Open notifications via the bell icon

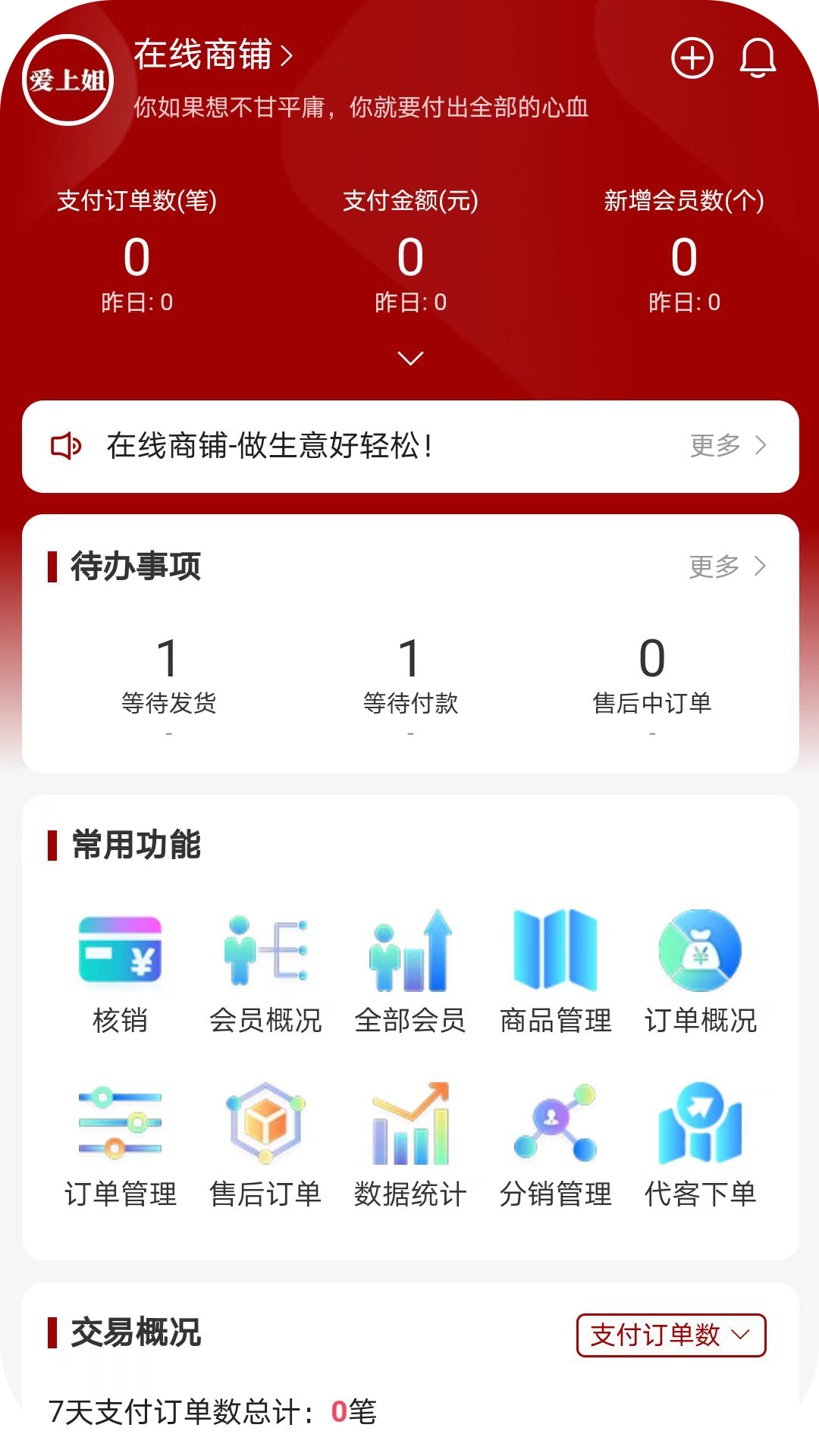pyautogui.click(x=758, y=58)
